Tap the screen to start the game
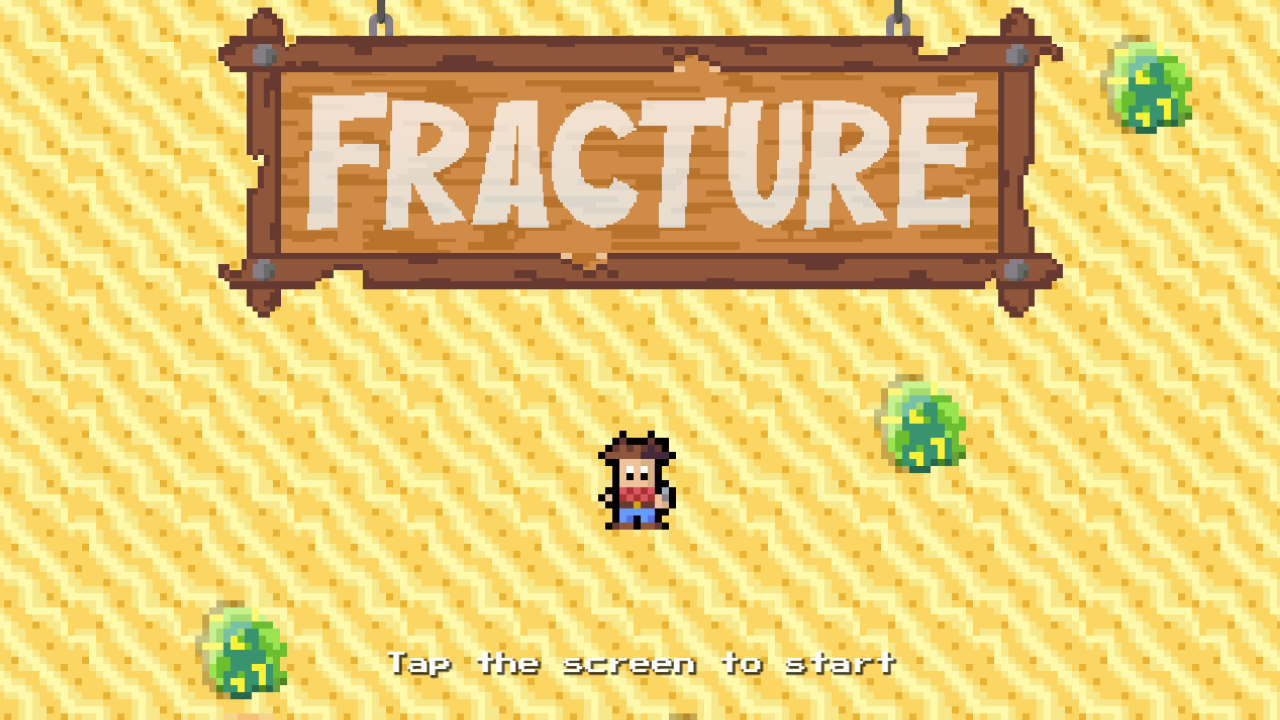 [x=640, y=662]
